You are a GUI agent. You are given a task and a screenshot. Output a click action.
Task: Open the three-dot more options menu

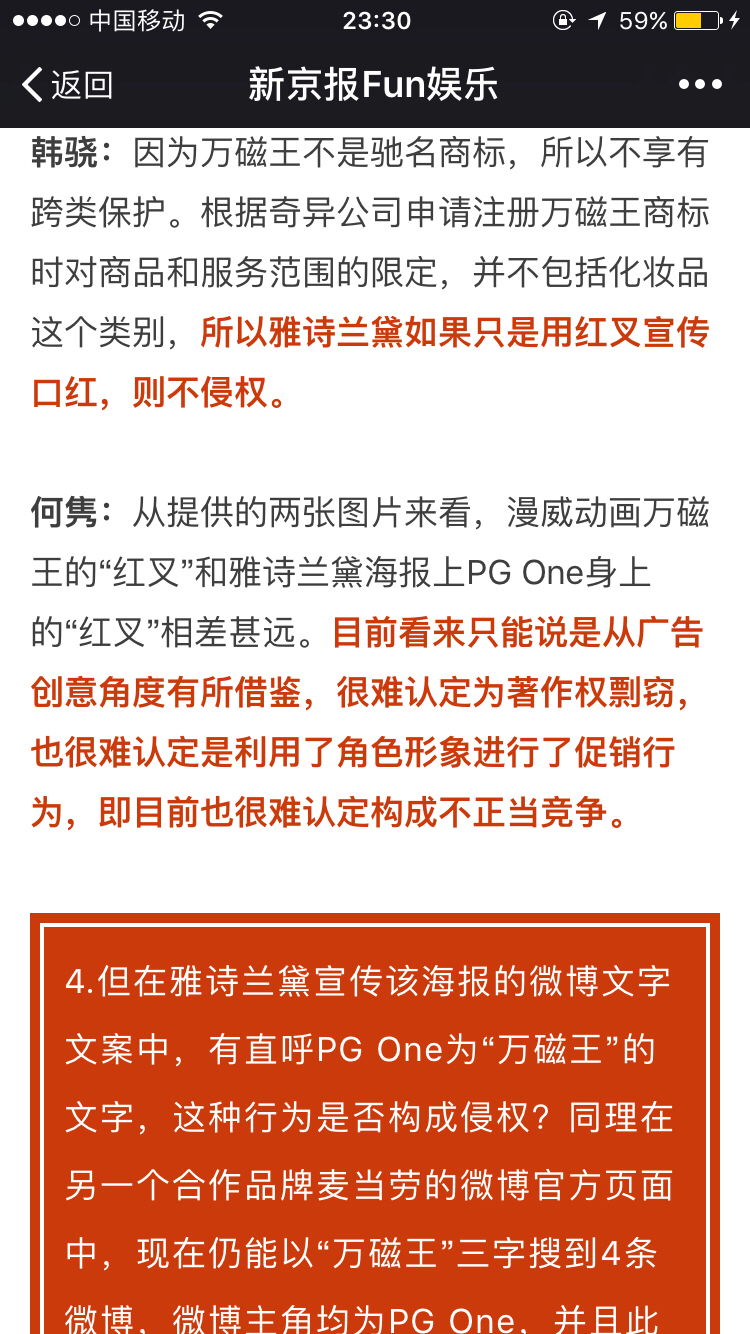click(700, 85)
